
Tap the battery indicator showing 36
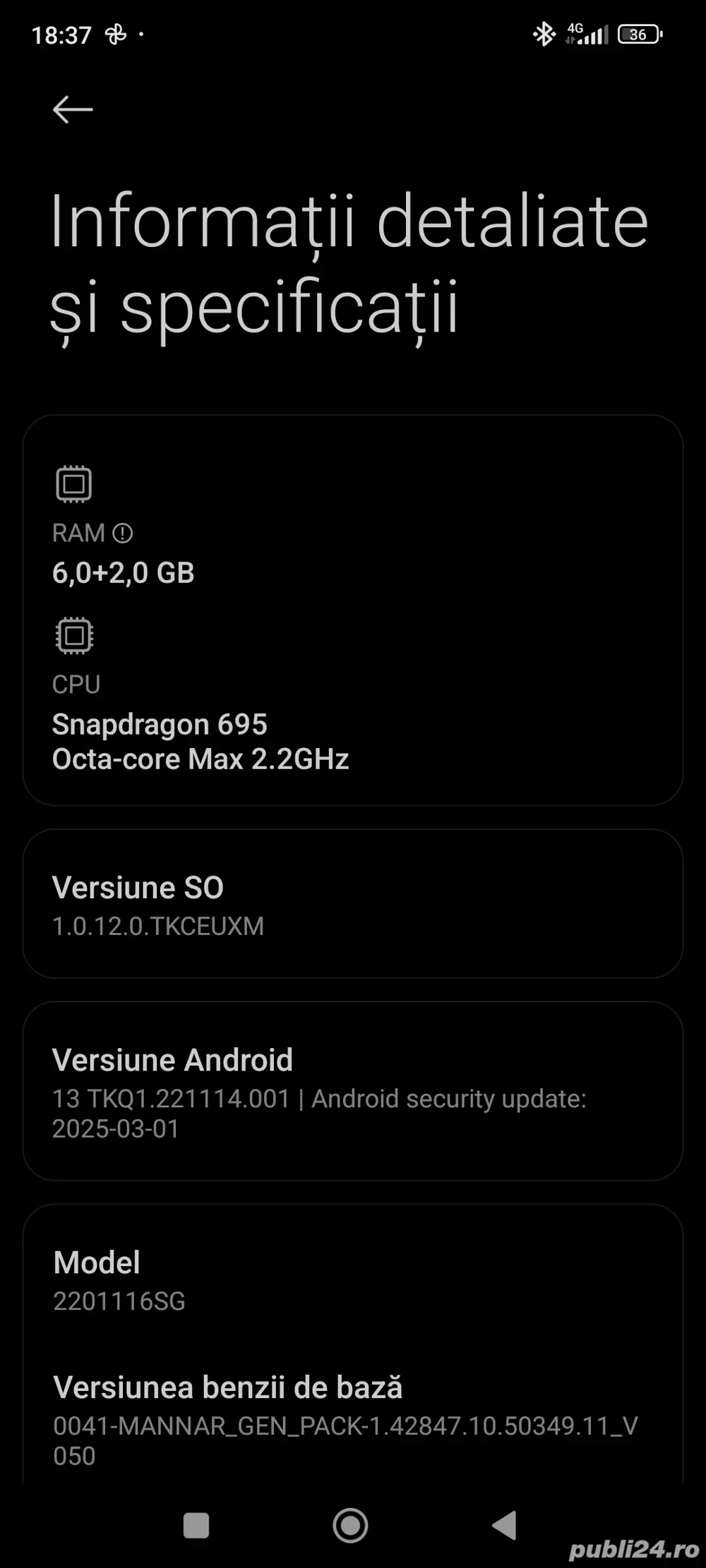638,34
